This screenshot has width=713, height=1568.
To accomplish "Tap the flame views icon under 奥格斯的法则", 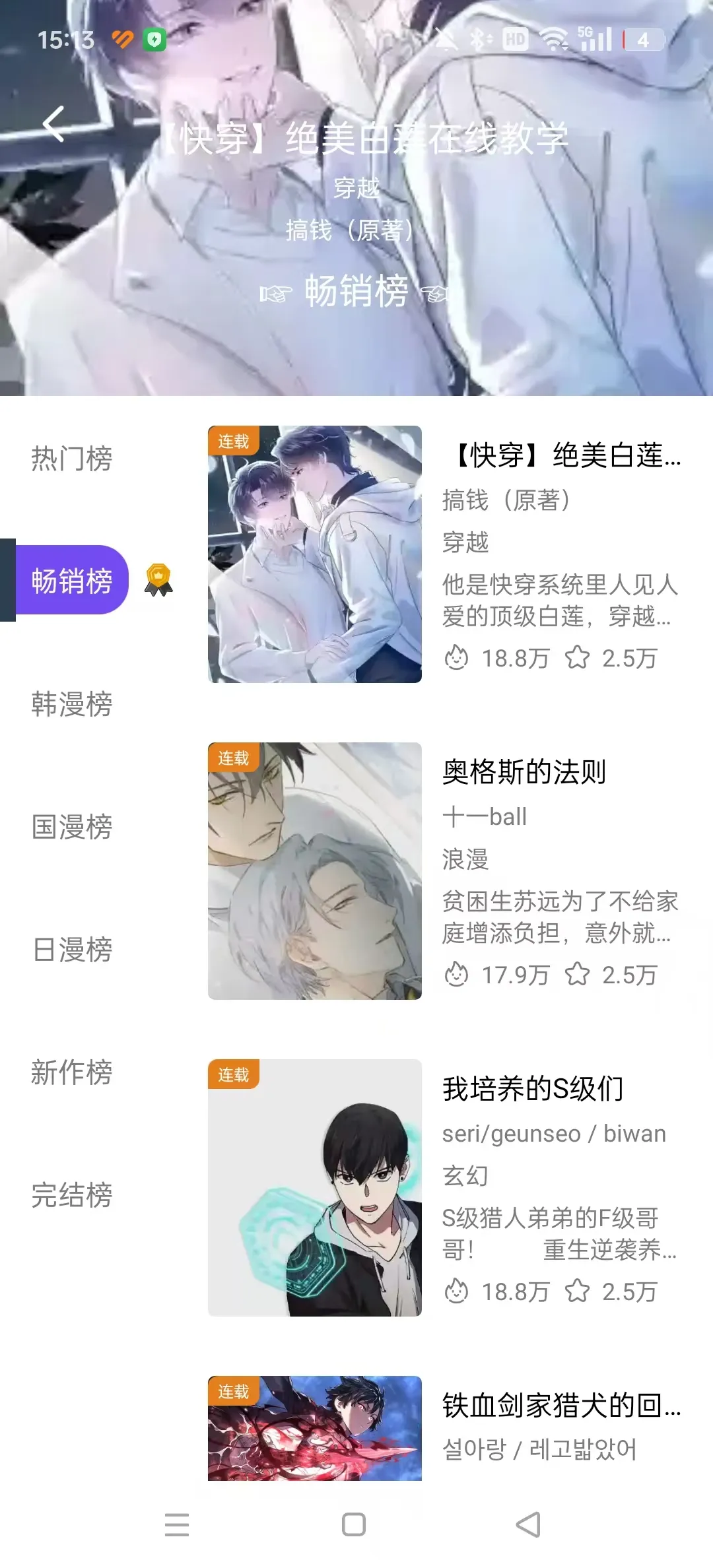I will click(x=457, y=975).
